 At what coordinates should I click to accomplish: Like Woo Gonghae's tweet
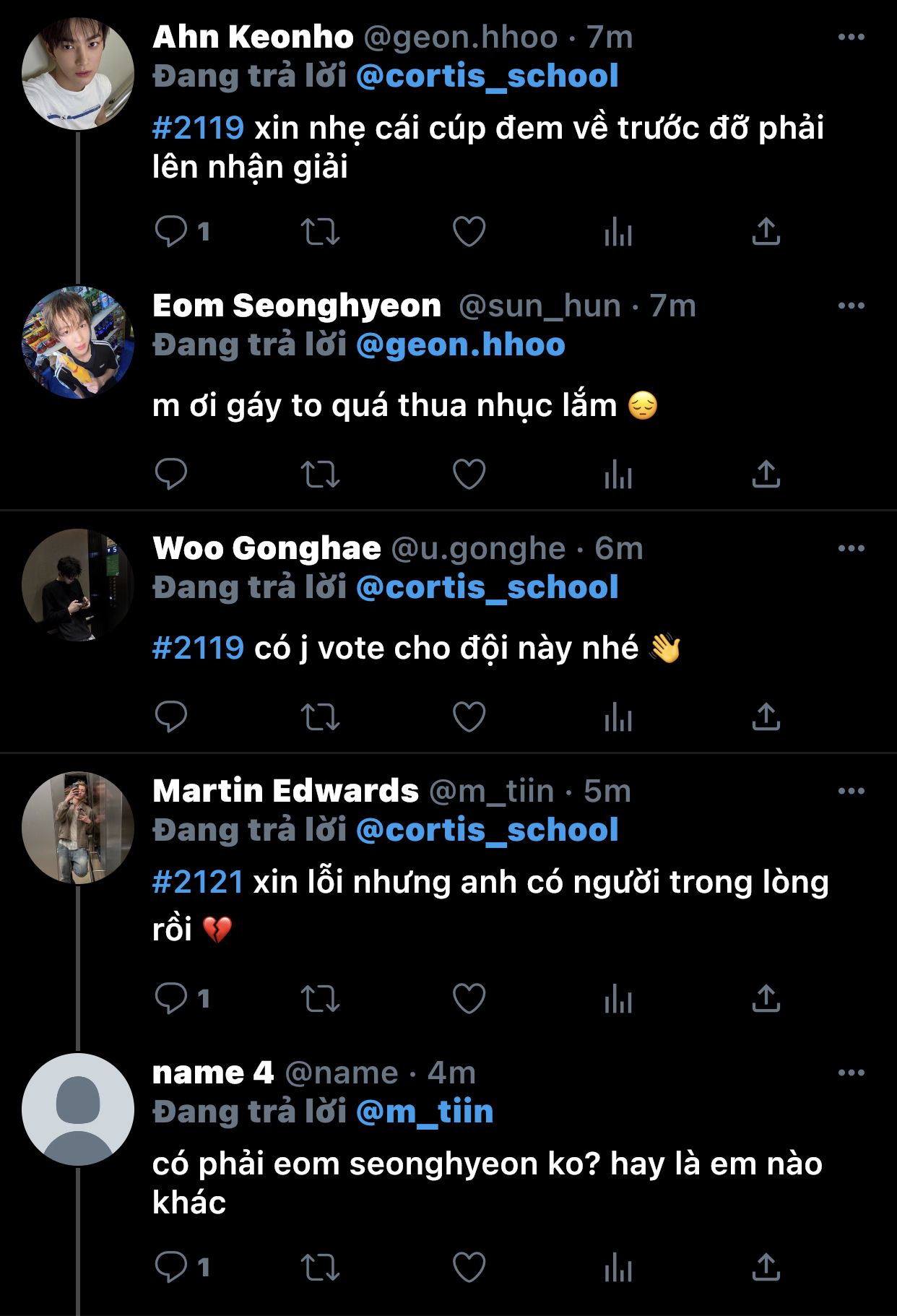tap(469, 717)
